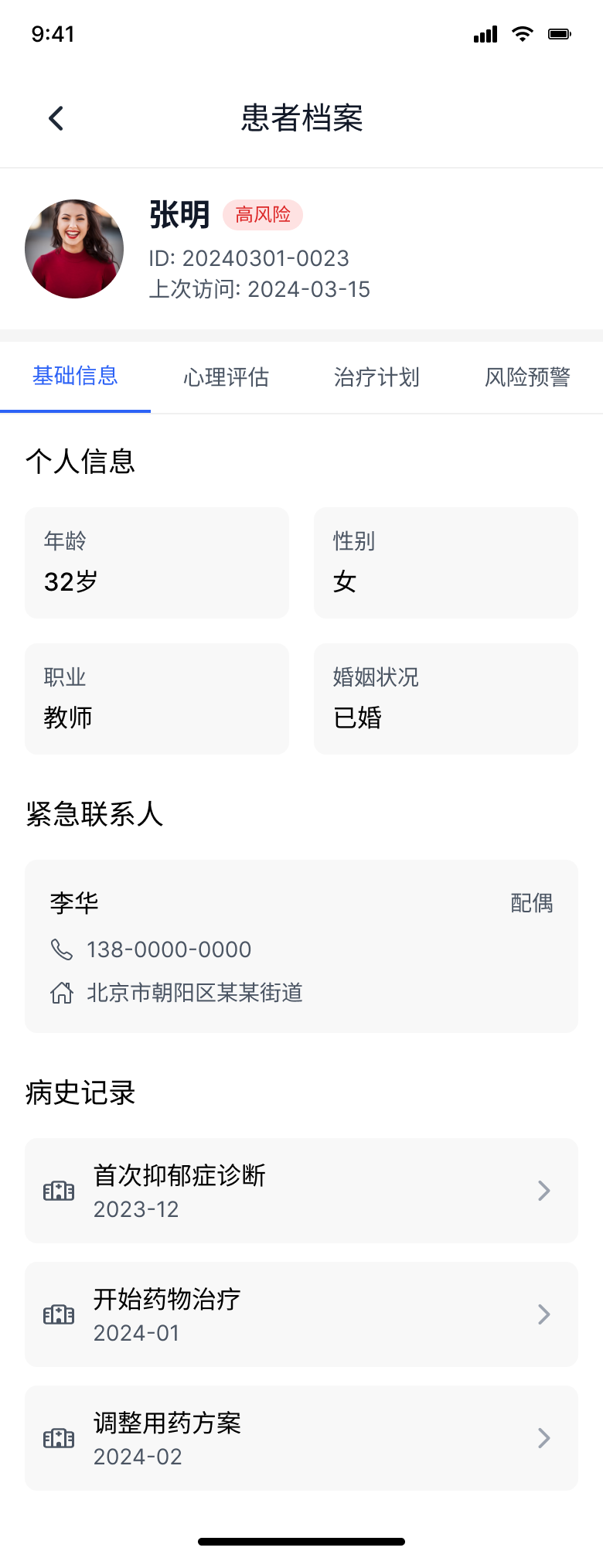Expand the 开始药物治疗 record chevron
The image size is (603, 1568).
(x=543, y=1314)
